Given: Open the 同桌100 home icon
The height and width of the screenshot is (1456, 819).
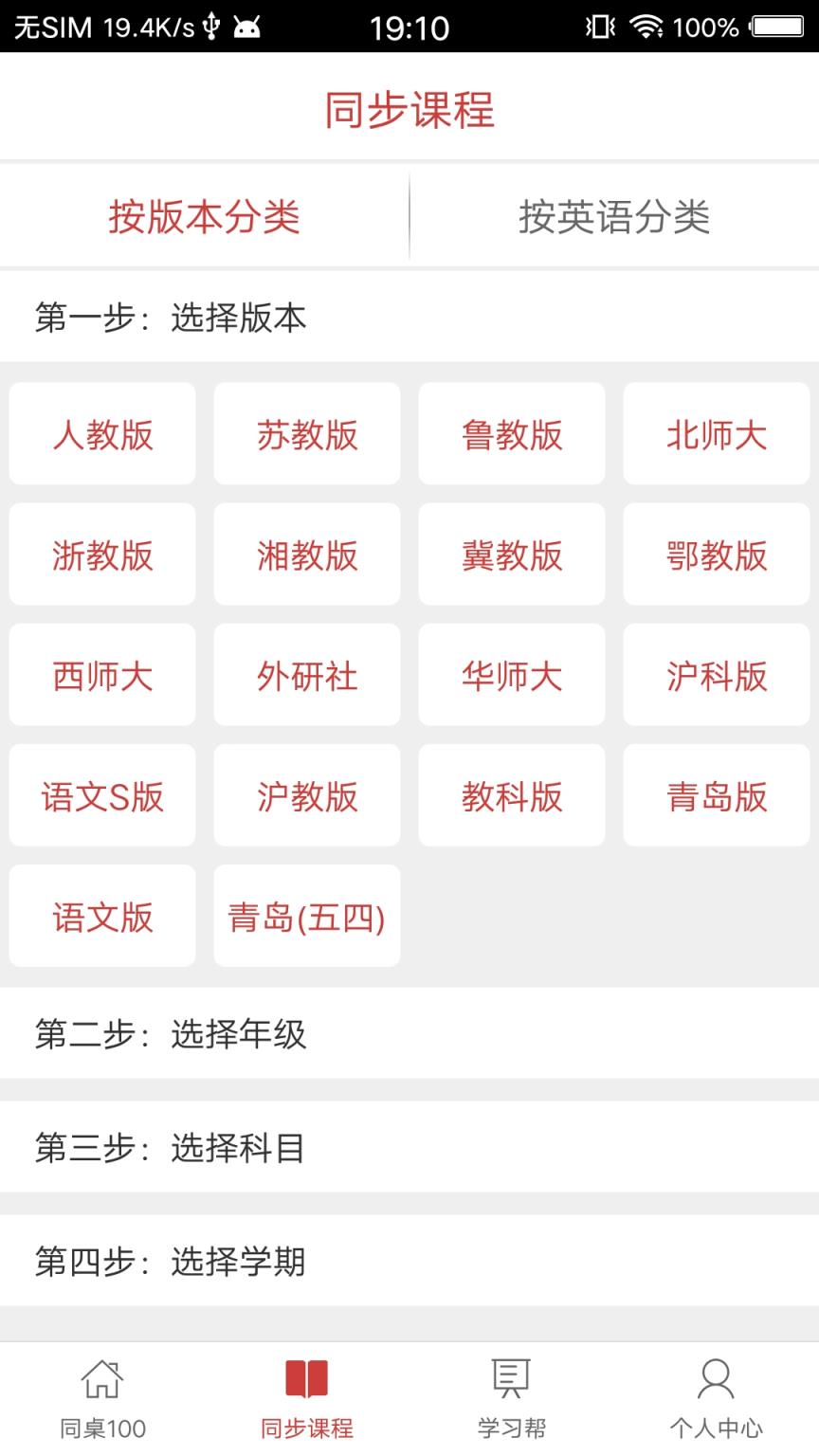Looking at the screenshot, I should click(x=101, y=1395).
